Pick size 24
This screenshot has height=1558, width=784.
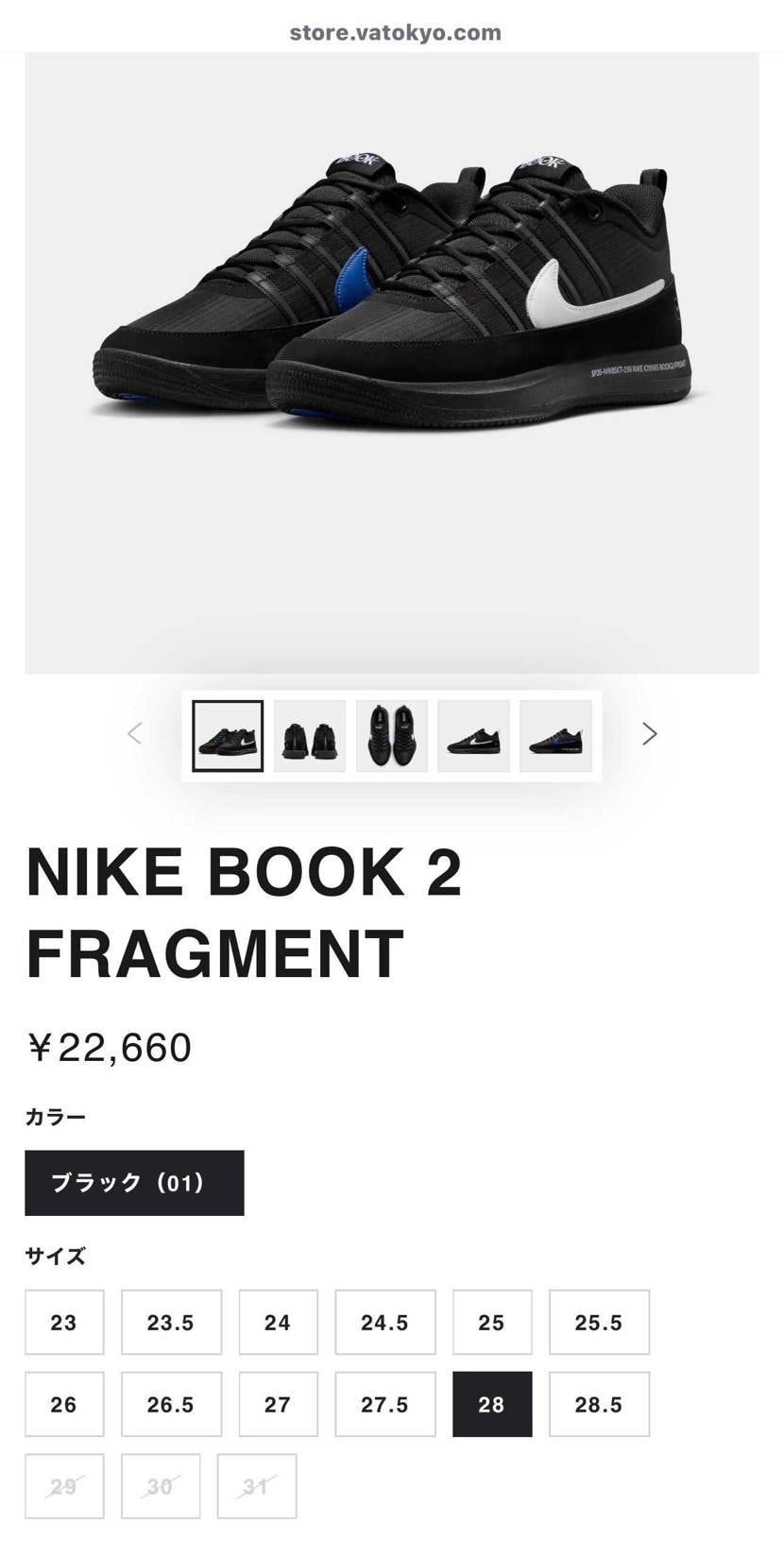coord(278,1323)
